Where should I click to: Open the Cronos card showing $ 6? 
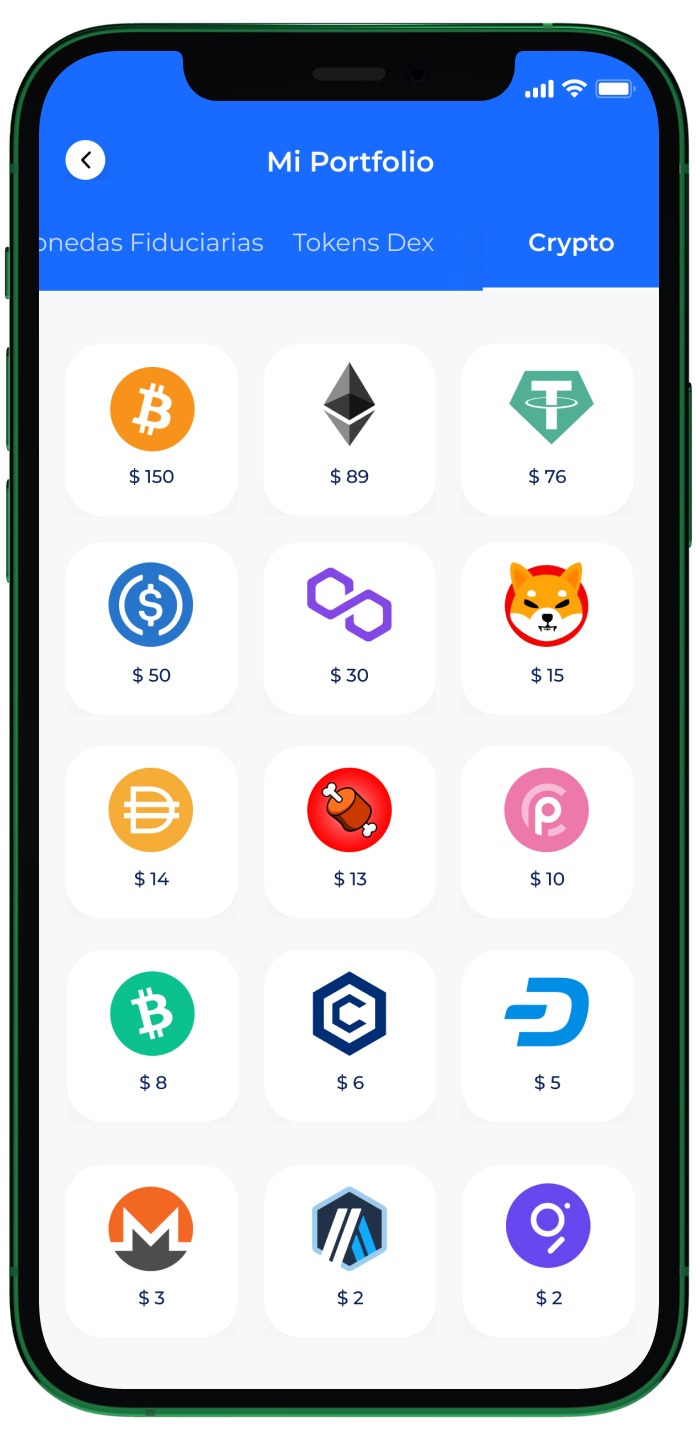click(x=350, y=1035)
